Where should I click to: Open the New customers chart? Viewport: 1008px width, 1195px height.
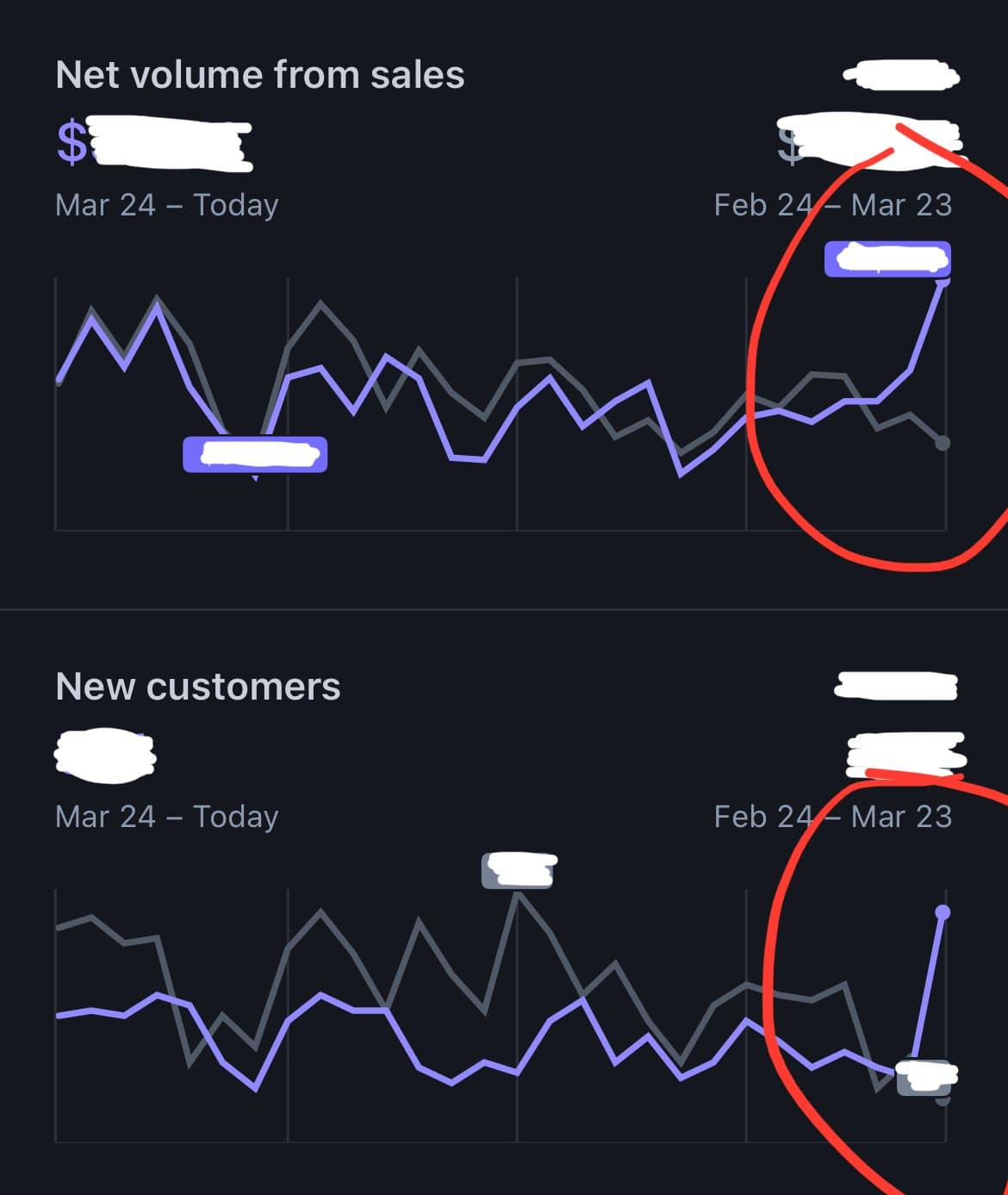pos(198,688)
